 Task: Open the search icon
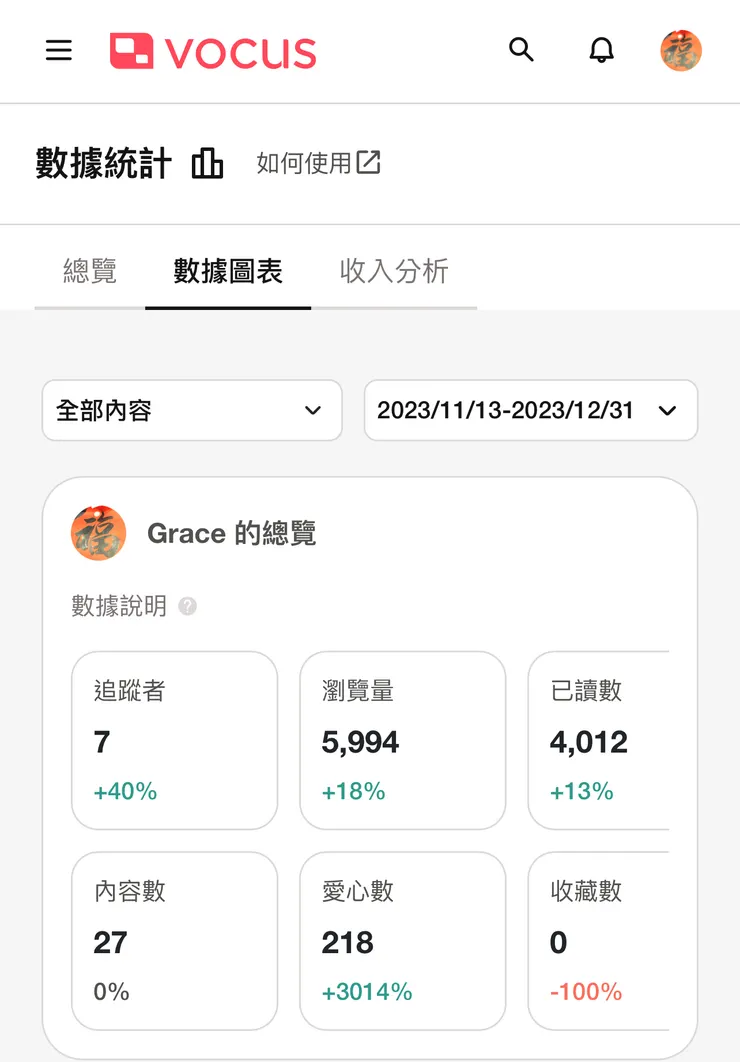(x=521, y=50)
